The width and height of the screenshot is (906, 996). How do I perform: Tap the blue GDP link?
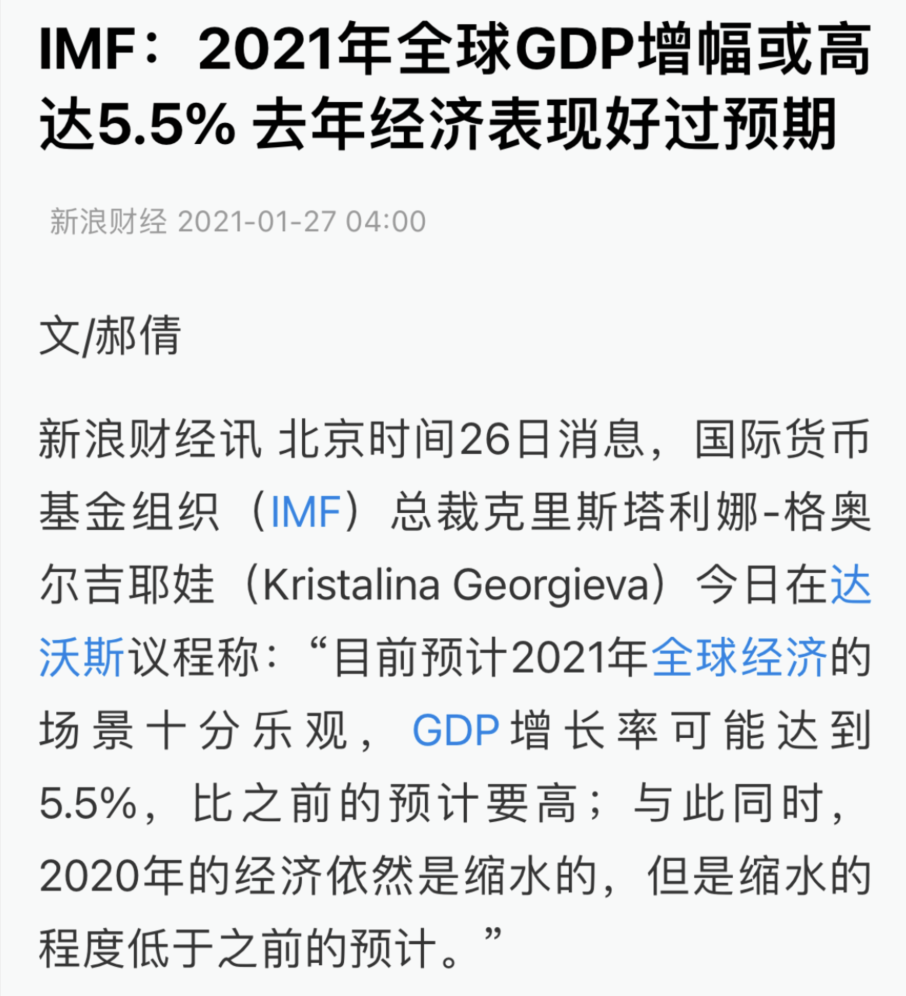click(455, 733)
